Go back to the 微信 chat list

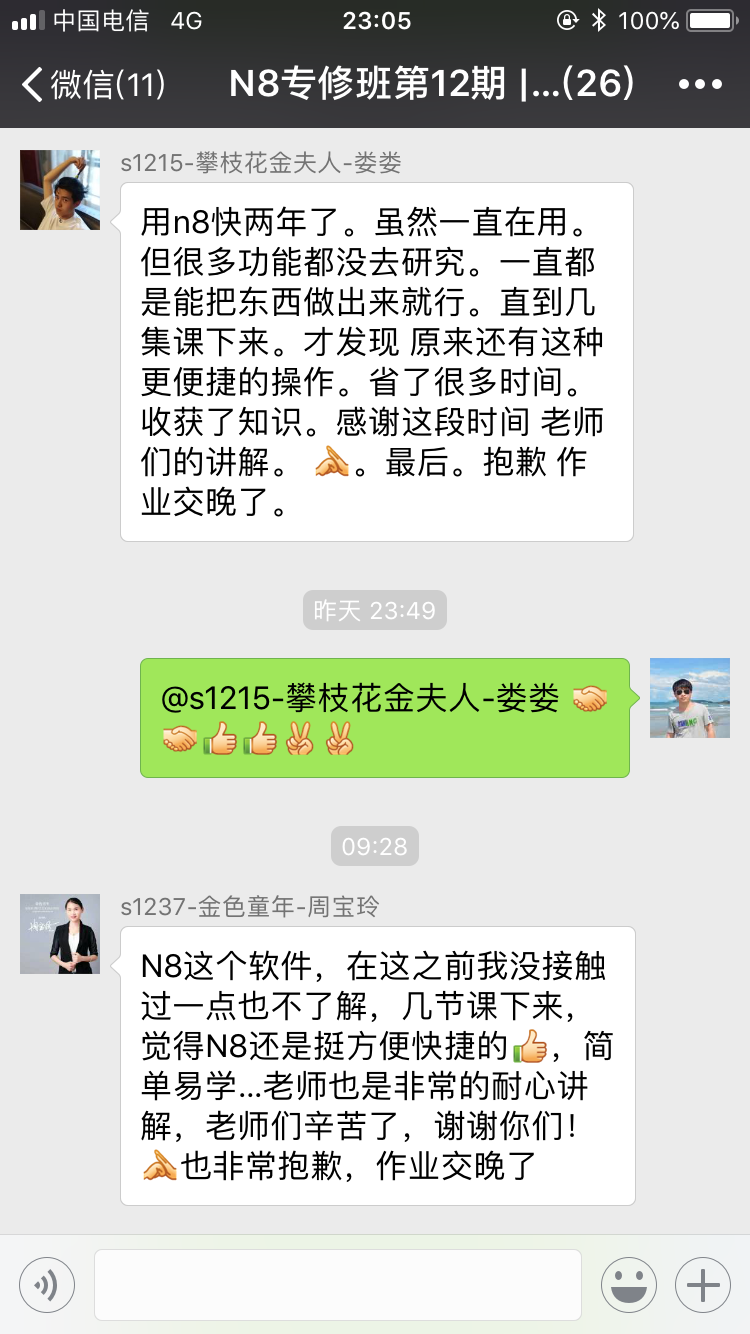pyautogui.click(x=90, y=85)
